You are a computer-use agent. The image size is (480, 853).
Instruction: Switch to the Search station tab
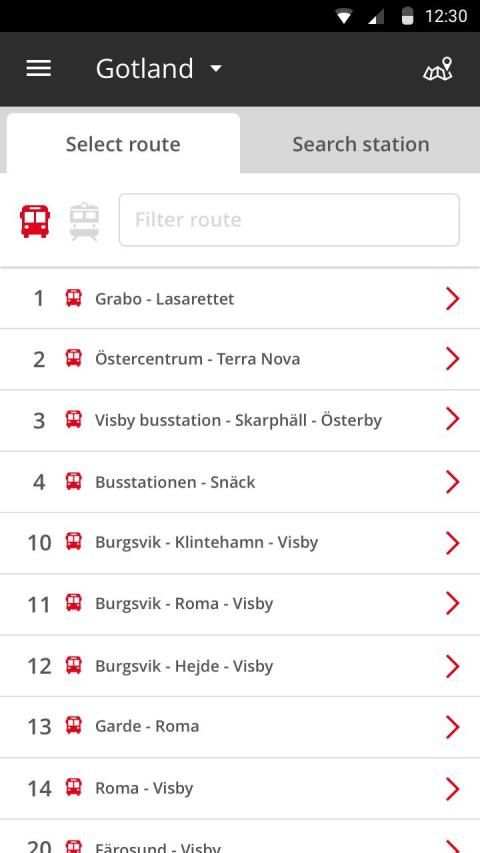point(361,144)
